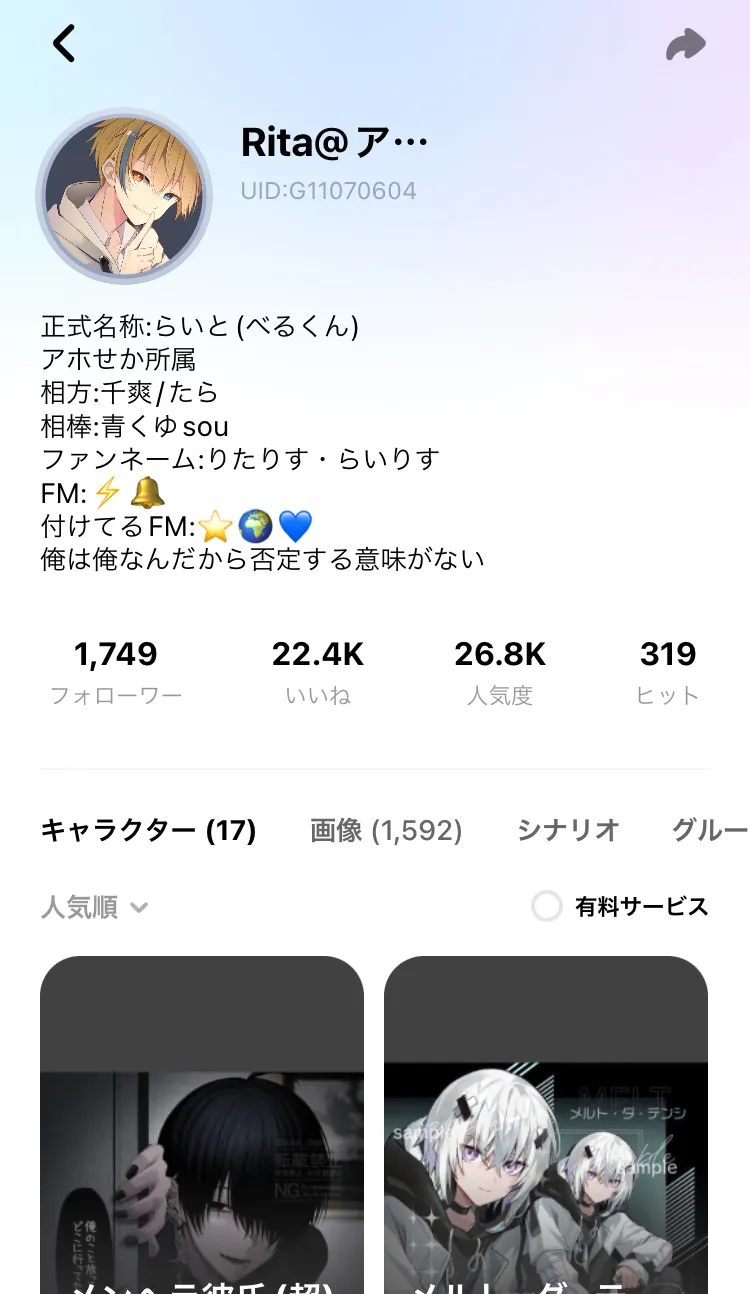View the 1,749 フォロワー list

pyautogui.click(x=116, y=672)
